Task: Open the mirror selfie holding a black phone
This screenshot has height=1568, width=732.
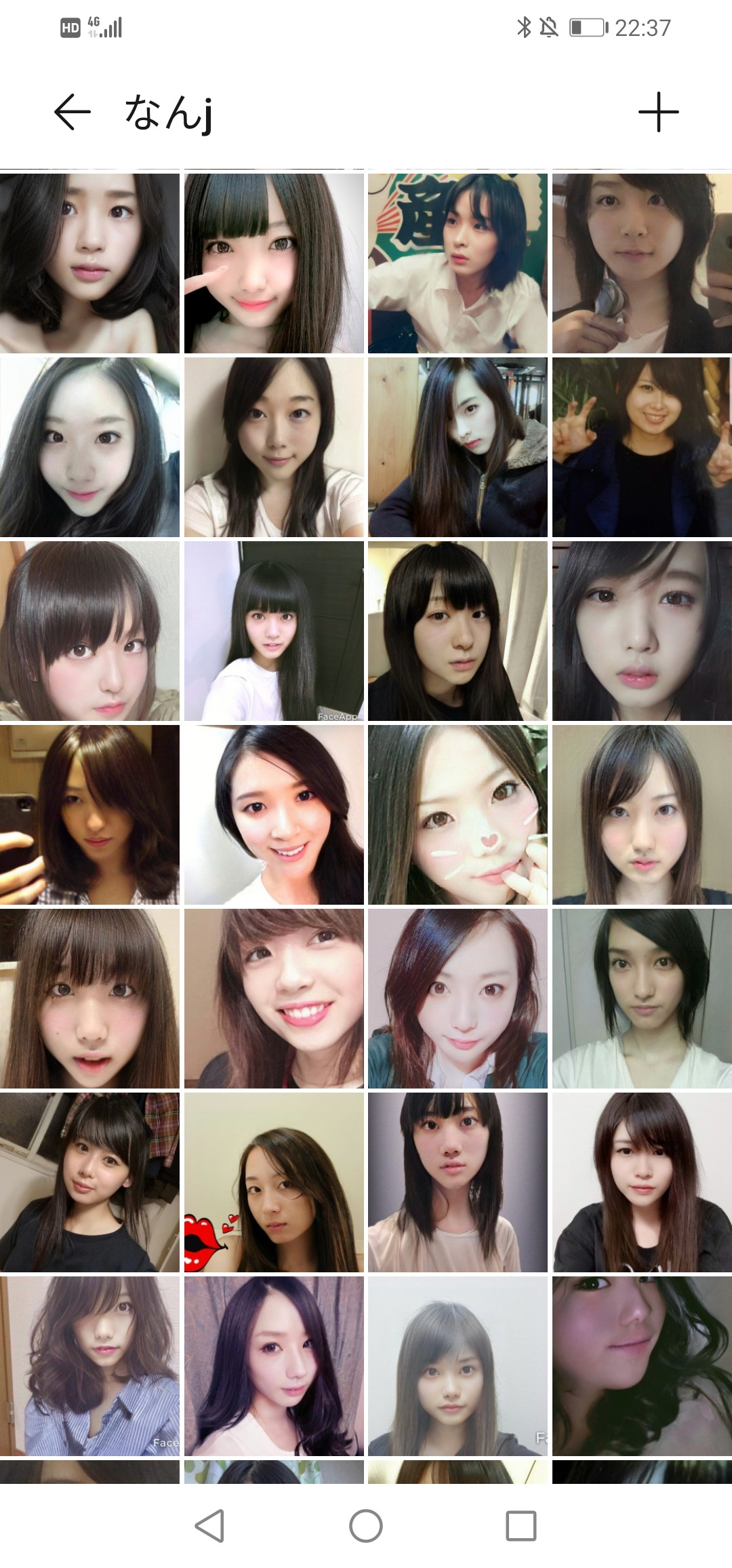Action: point(89,815)
